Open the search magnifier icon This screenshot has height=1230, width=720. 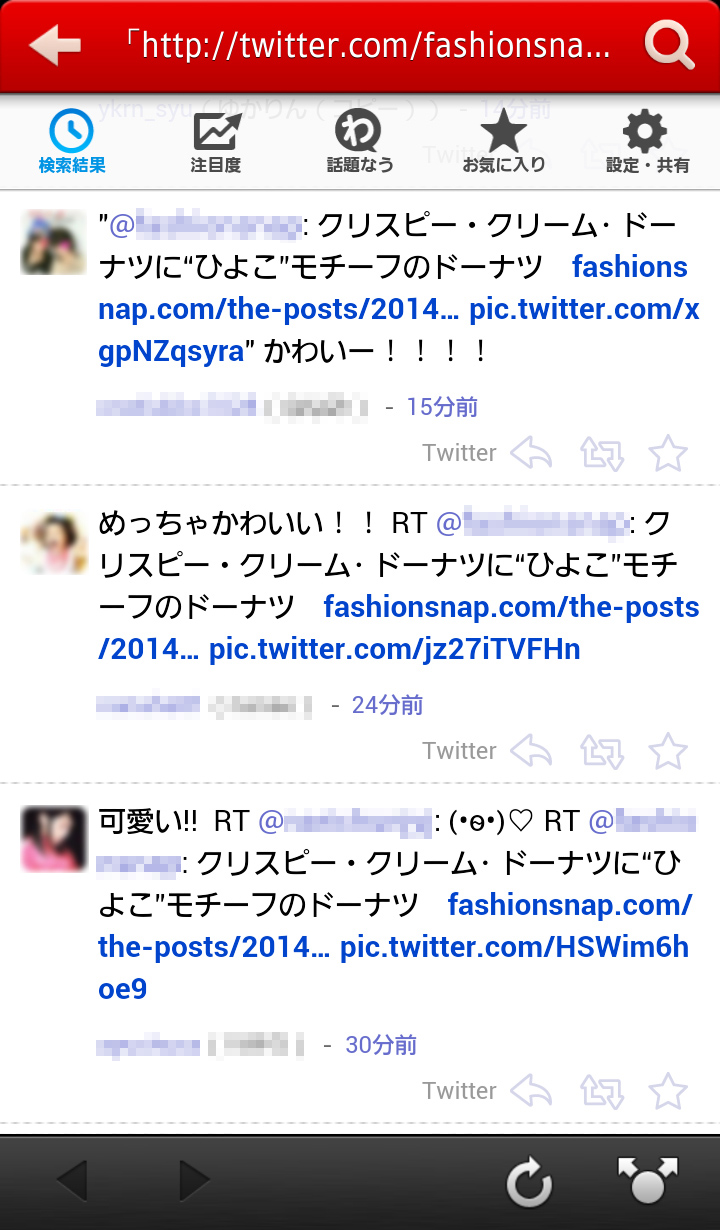coord(669,45)
